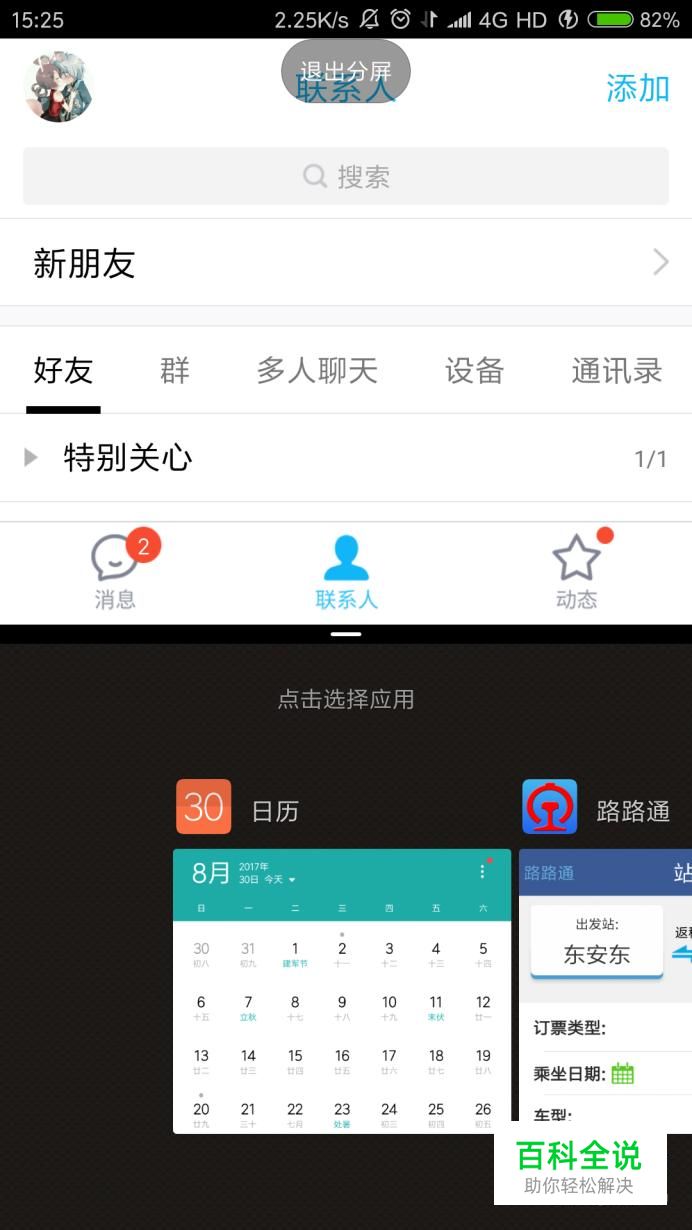Switch to the 通讯录 tab
692x1230 pixels.
616,370
